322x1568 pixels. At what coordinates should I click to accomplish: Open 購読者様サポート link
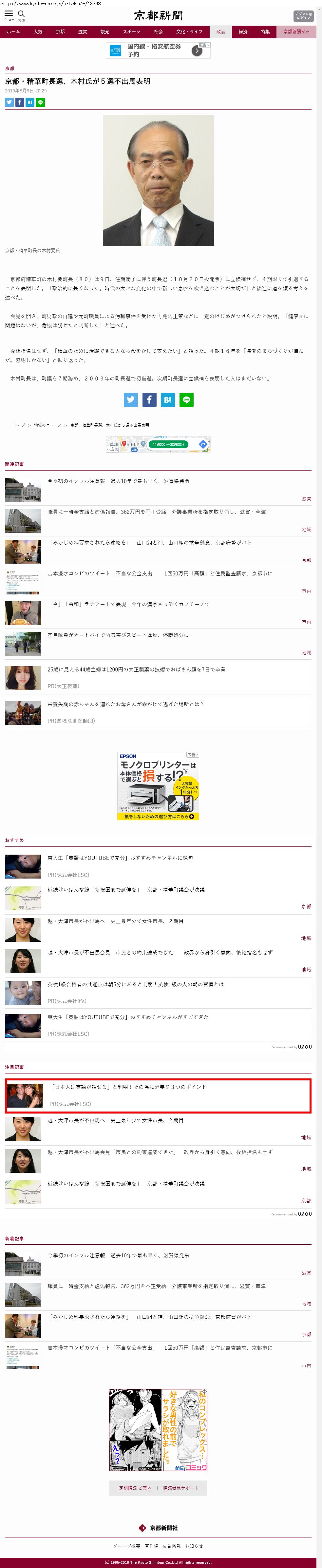181,1488
